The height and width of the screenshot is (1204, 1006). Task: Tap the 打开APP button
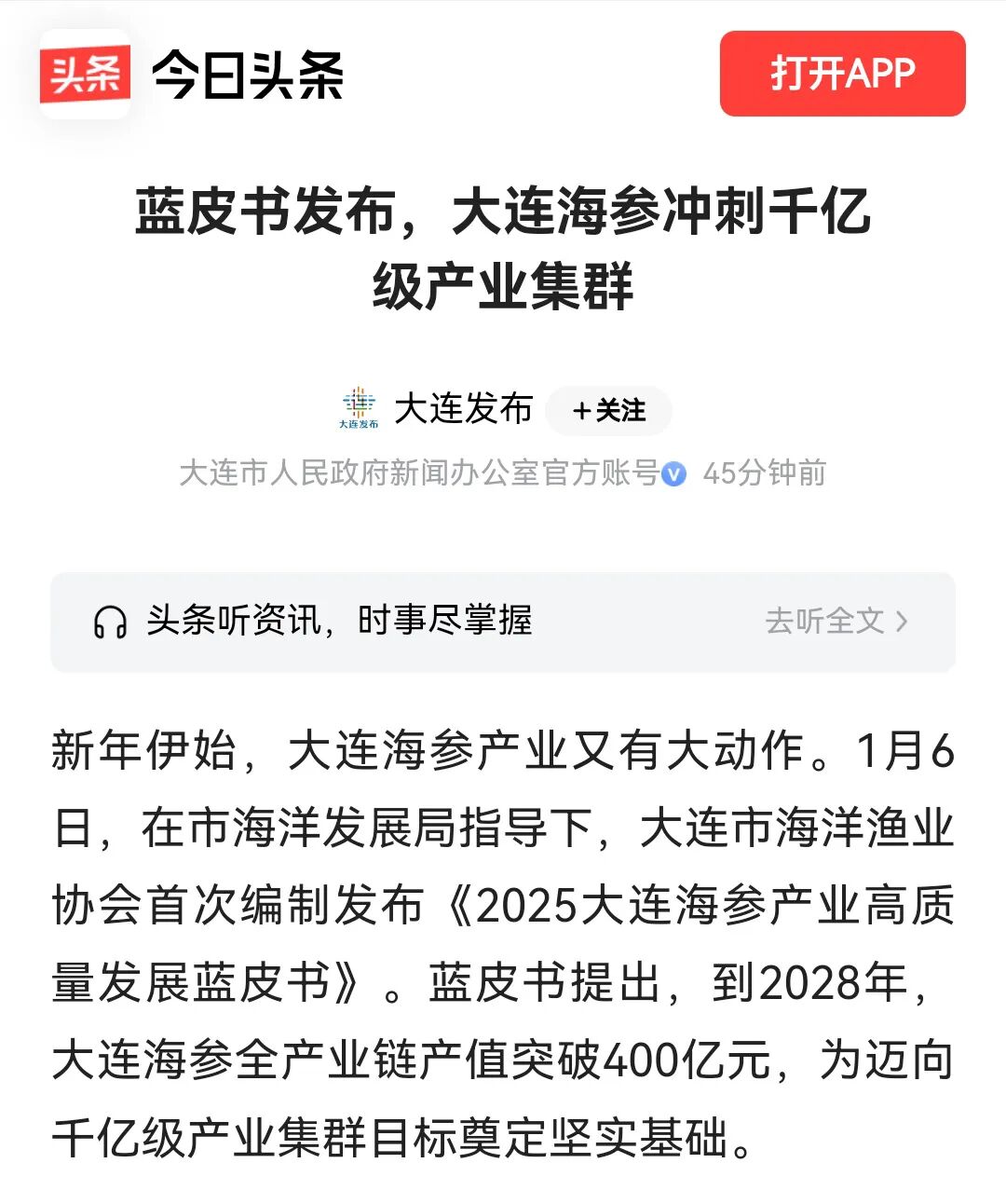tap(842, 74)
